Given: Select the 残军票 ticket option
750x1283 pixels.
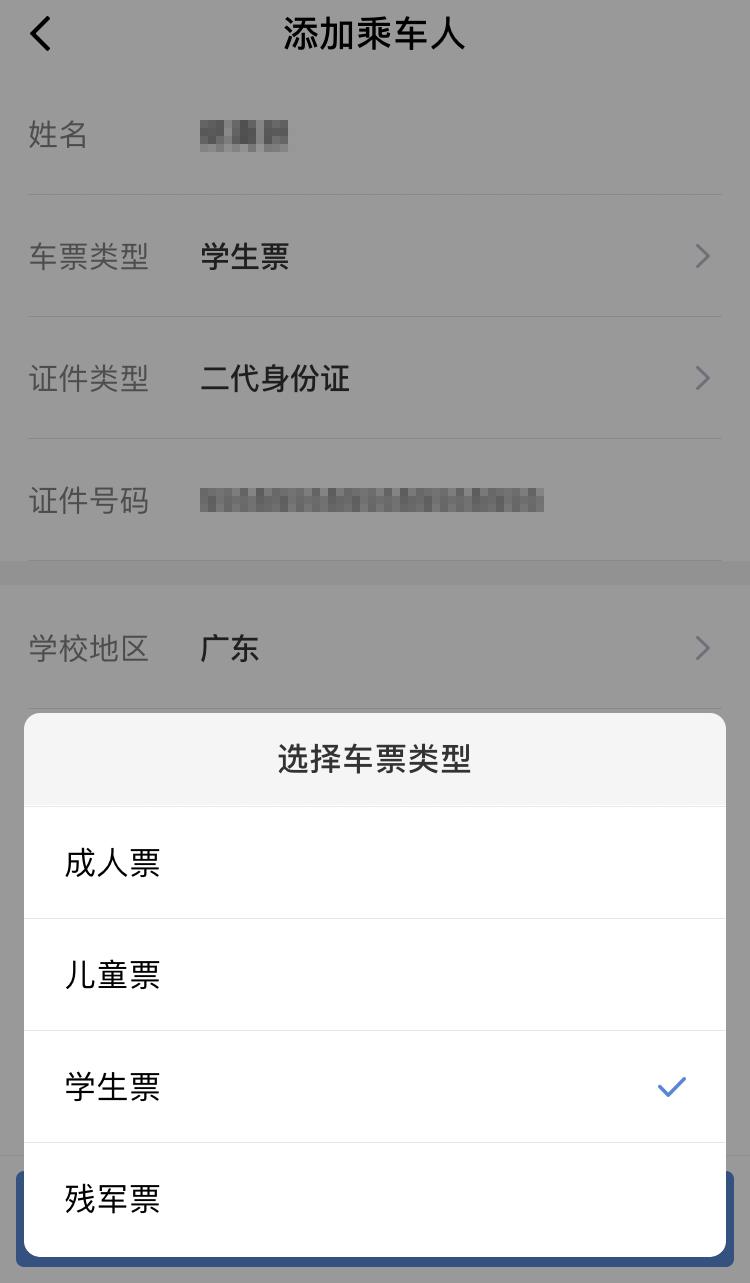Looking at the screenshot, I should (113, 1199).
